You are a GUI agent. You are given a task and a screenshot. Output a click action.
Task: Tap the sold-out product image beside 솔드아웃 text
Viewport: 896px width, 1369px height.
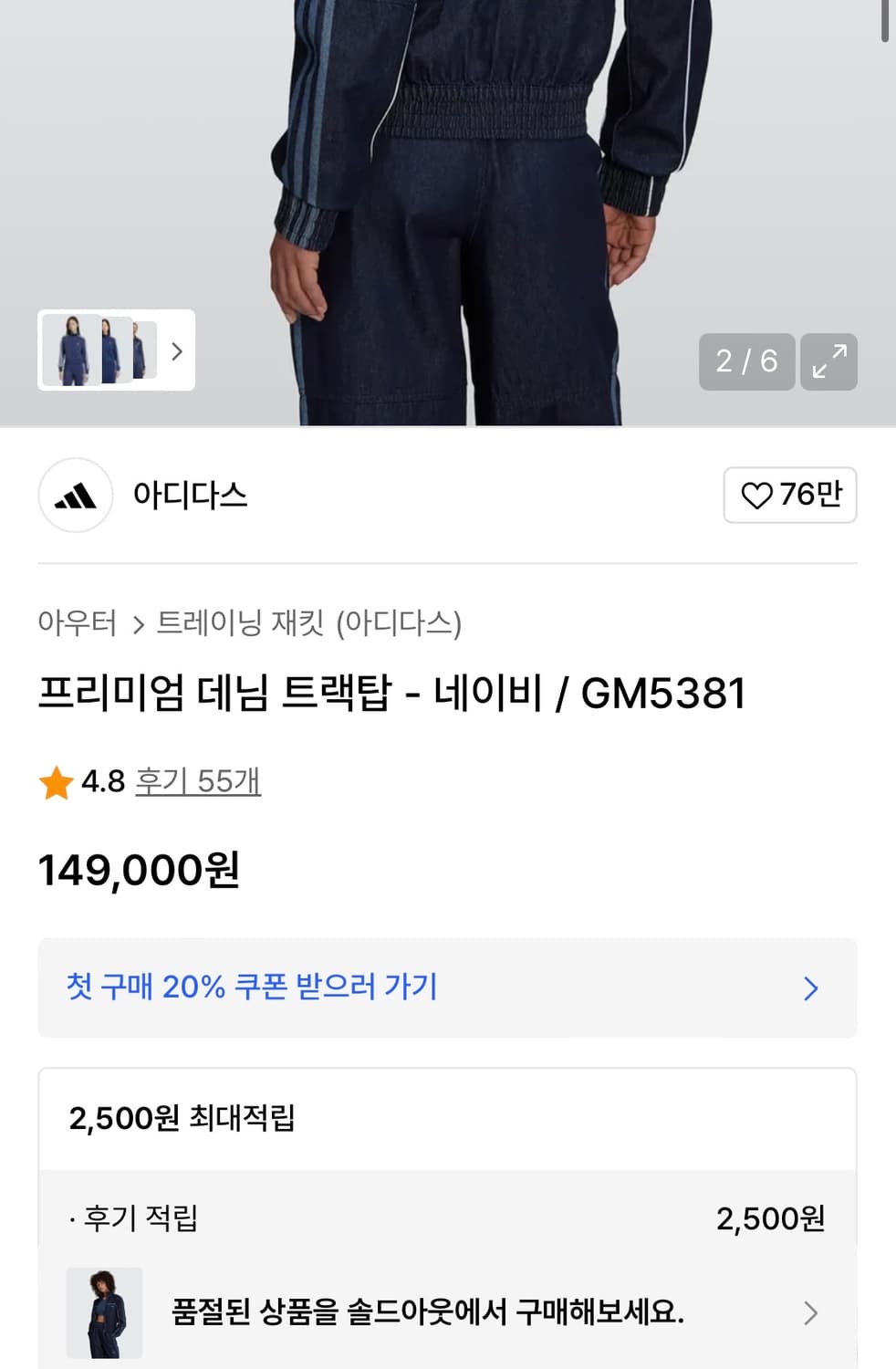tap(104, 1314)
